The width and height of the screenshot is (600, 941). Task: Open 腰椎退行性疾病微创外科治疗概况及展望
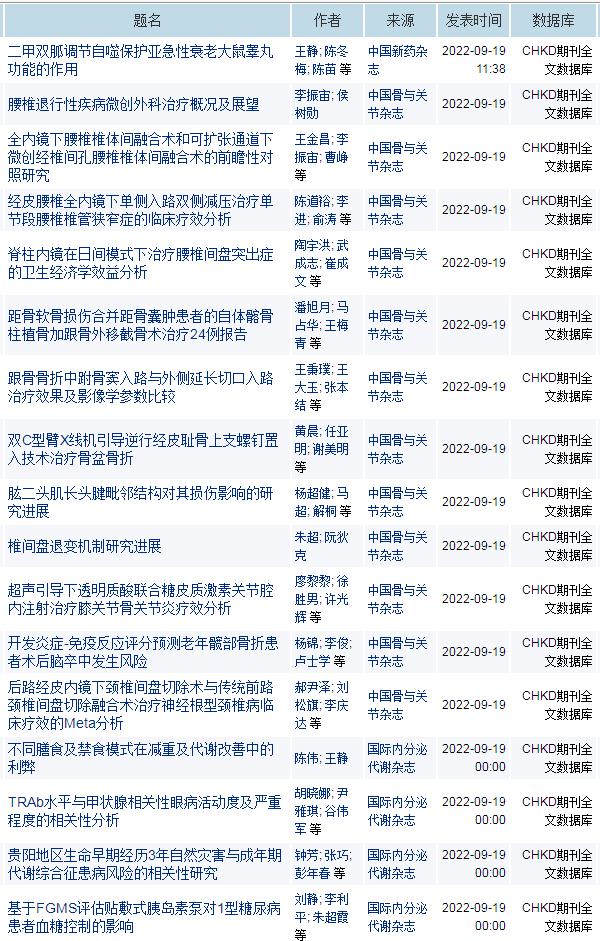pos(133,104)
